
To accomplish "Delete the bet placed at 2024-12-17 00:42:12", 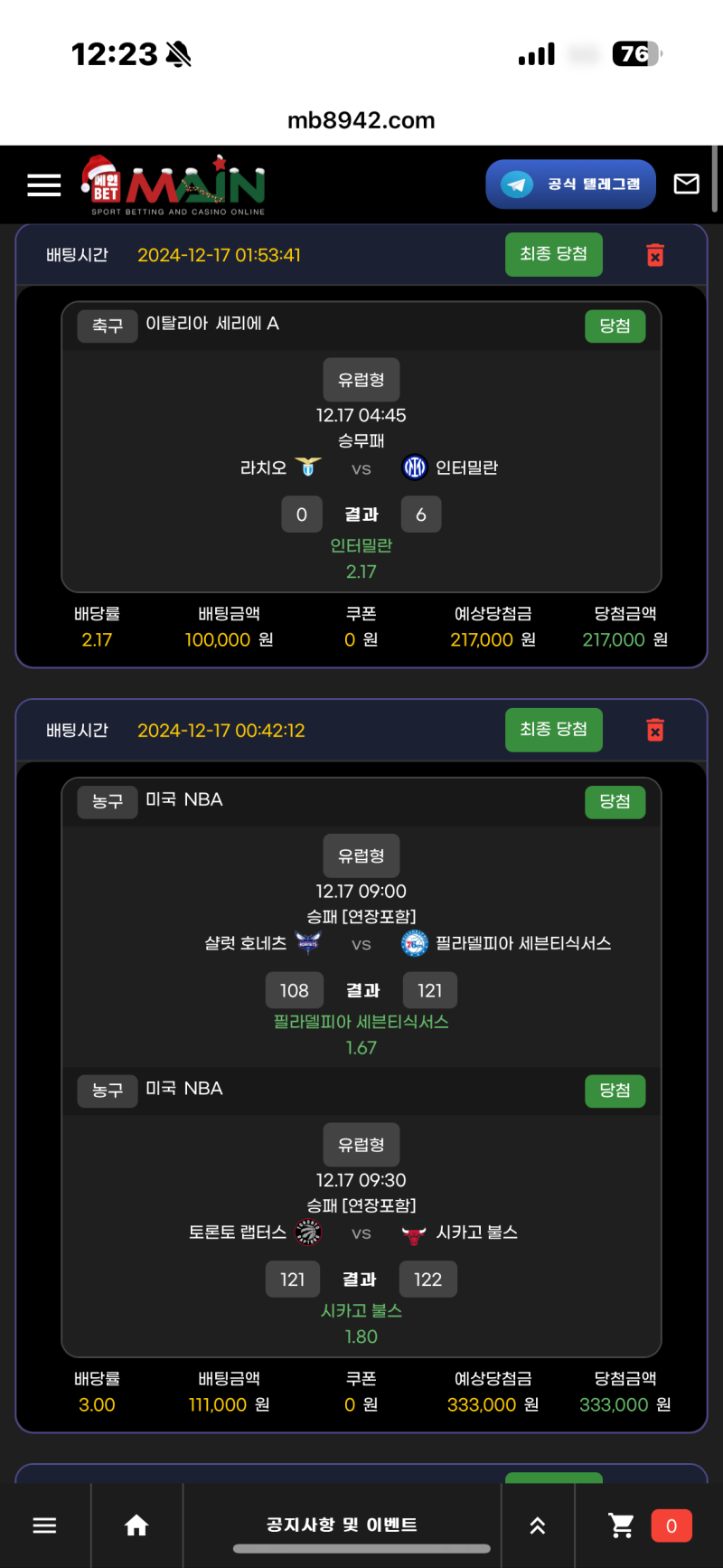I will click(655, 730).
